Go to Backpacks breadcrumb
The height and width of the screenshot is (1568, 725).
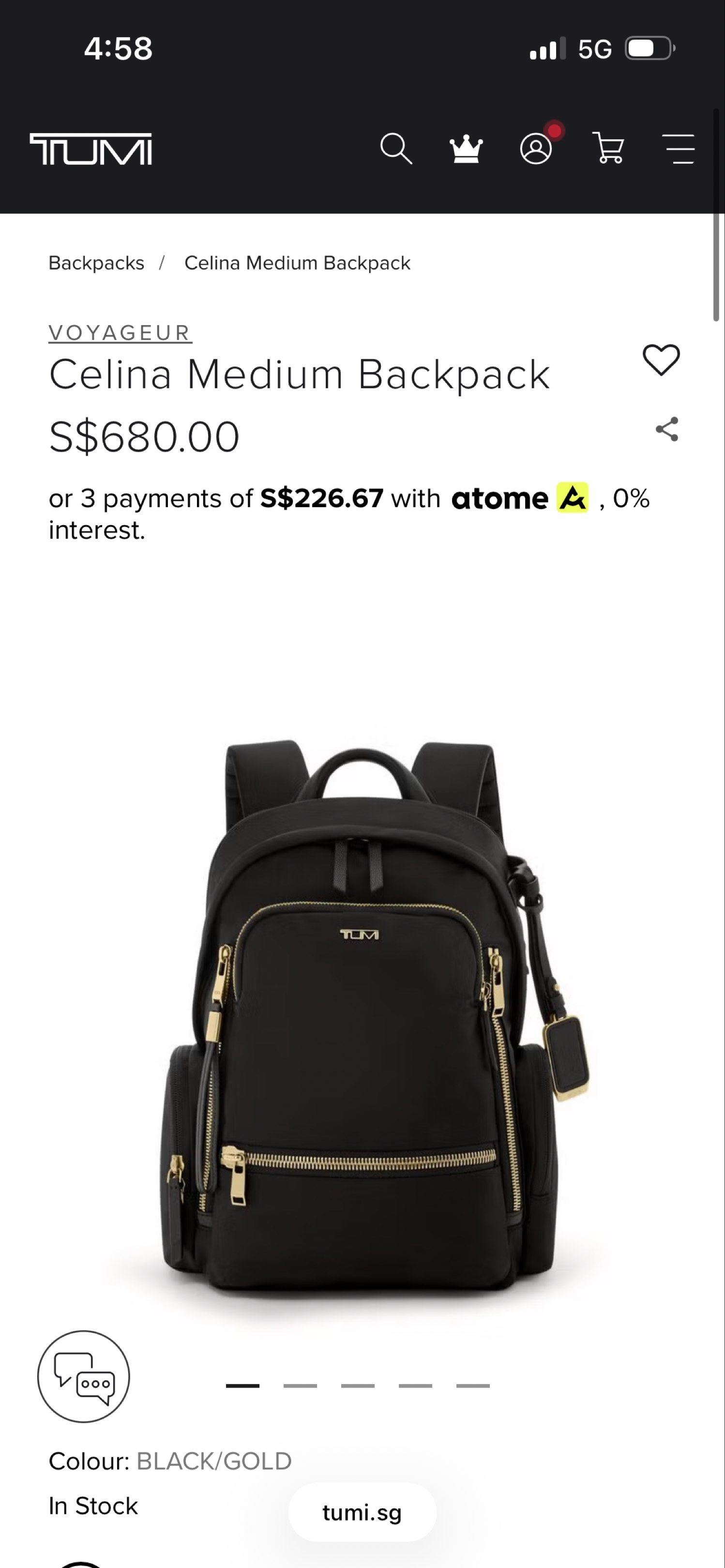click(95, 262)
